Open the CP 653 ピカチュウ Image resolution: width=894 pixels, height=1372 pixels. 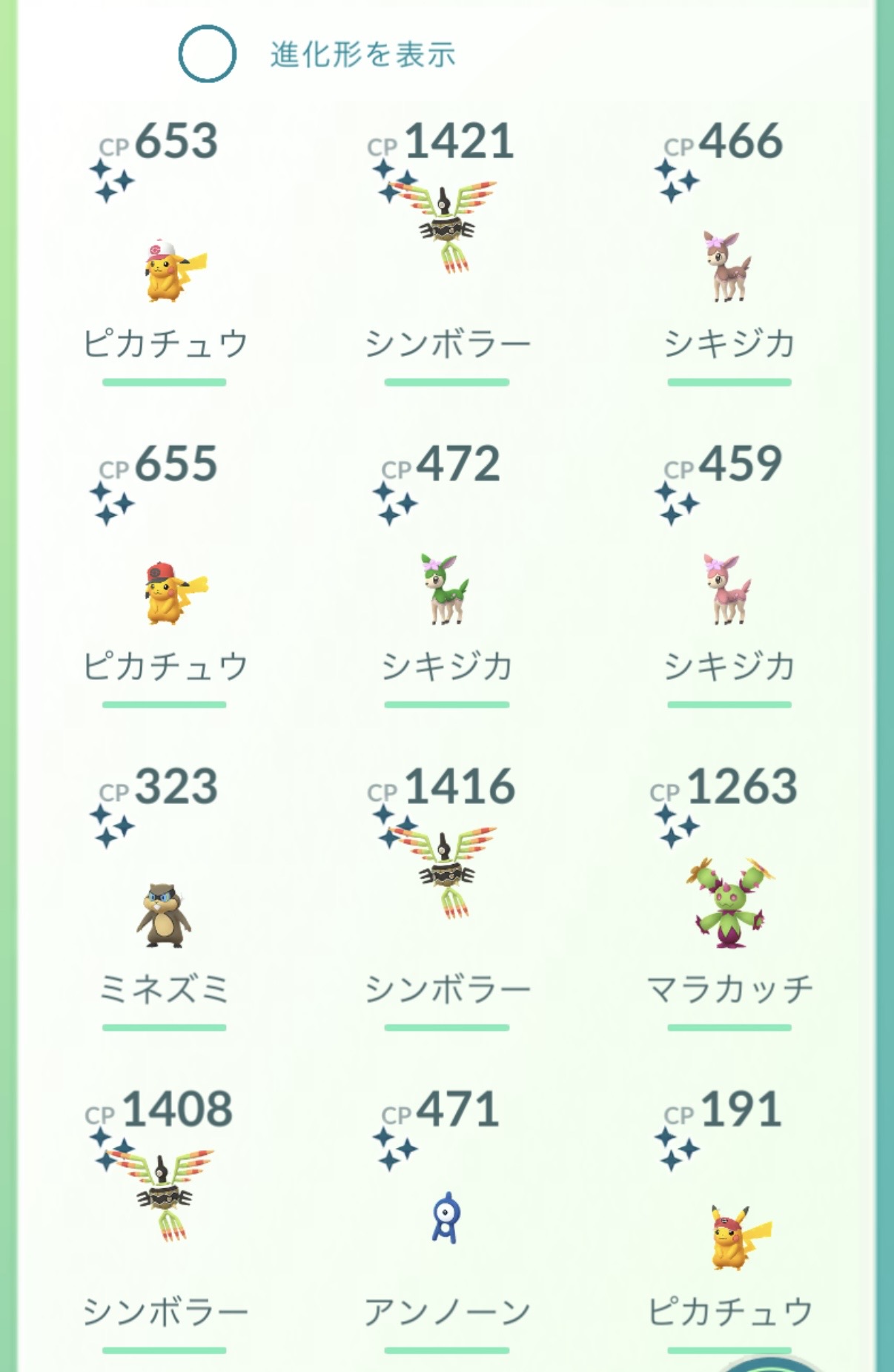[165, 271]
